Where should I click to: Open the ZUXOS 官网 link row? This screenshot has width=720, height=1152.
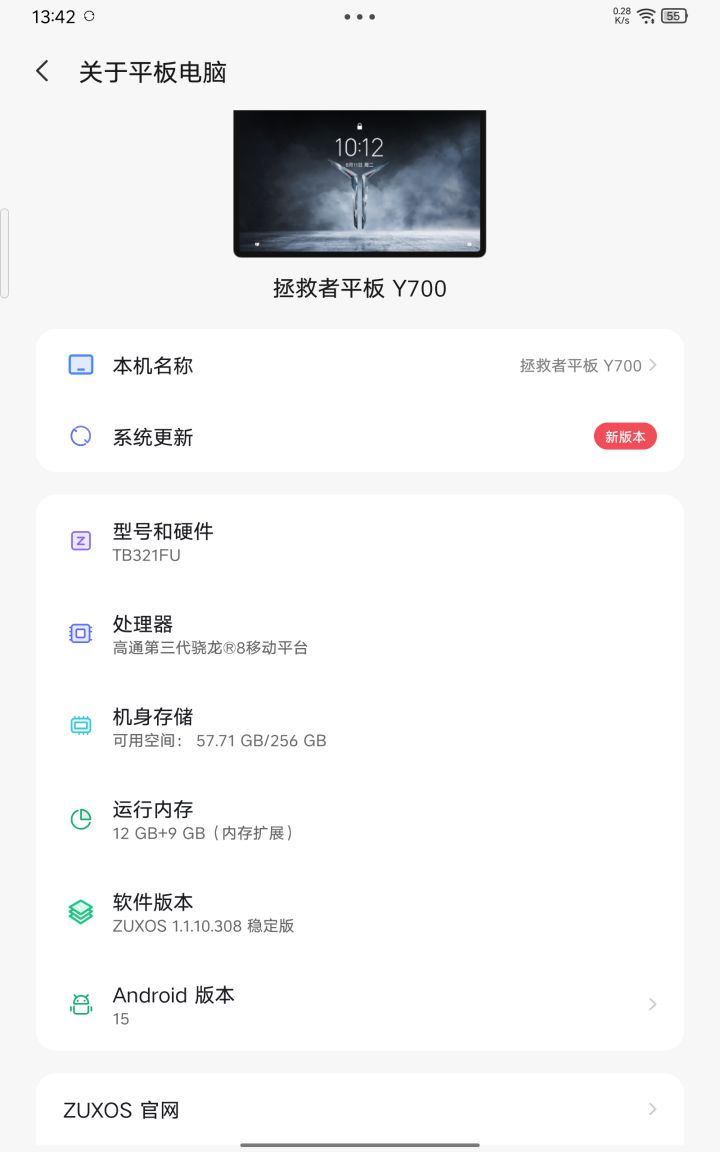coord(360,1109)
